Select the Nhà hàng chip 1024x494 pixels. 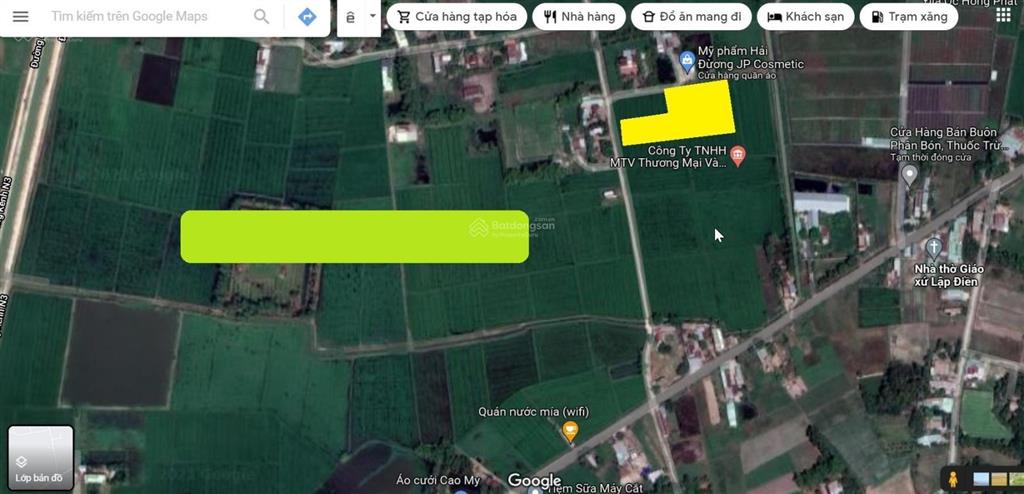click(x=579, y=17)
